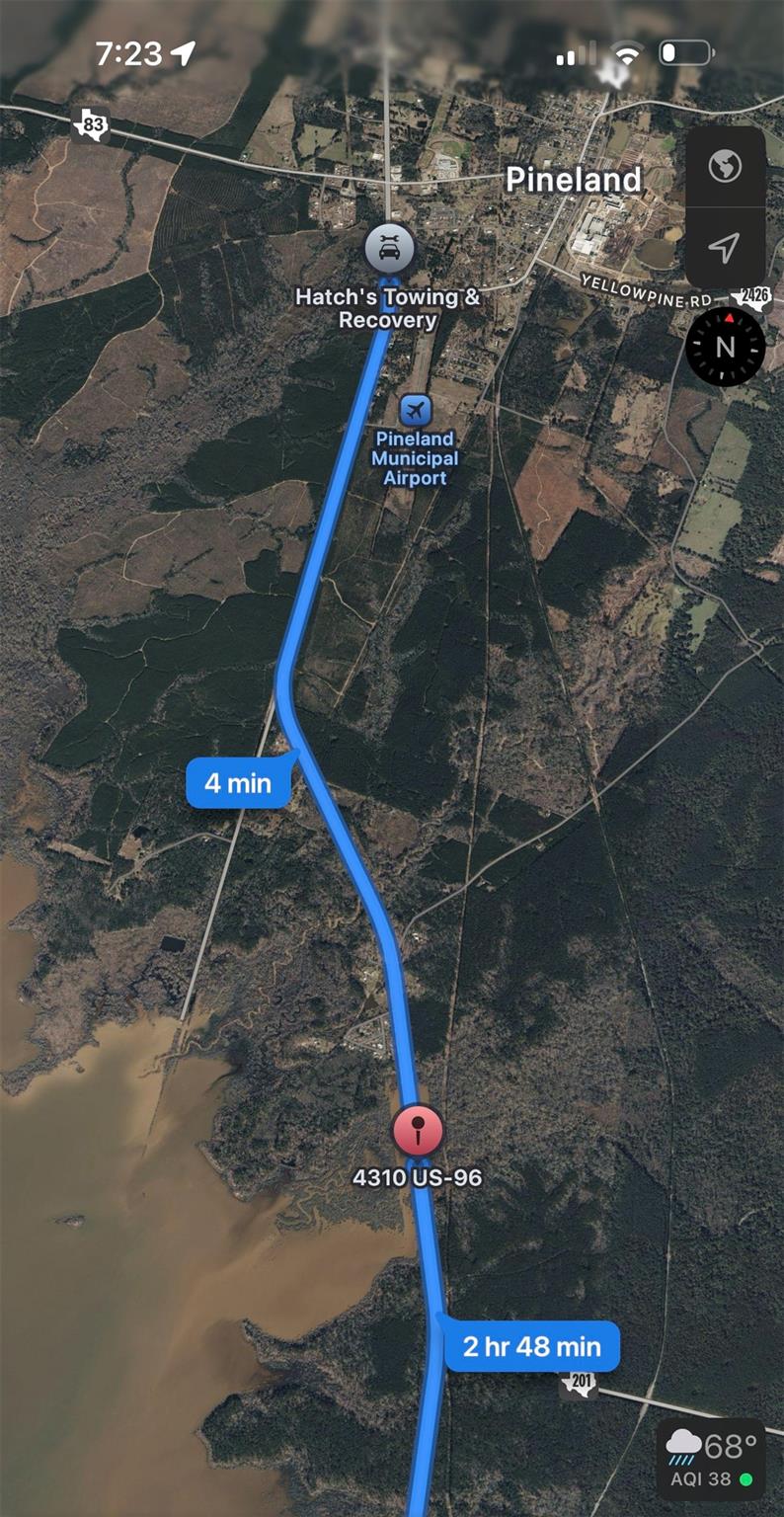
Task: Open the map mode globe button
Action: [x=725, y=167]
